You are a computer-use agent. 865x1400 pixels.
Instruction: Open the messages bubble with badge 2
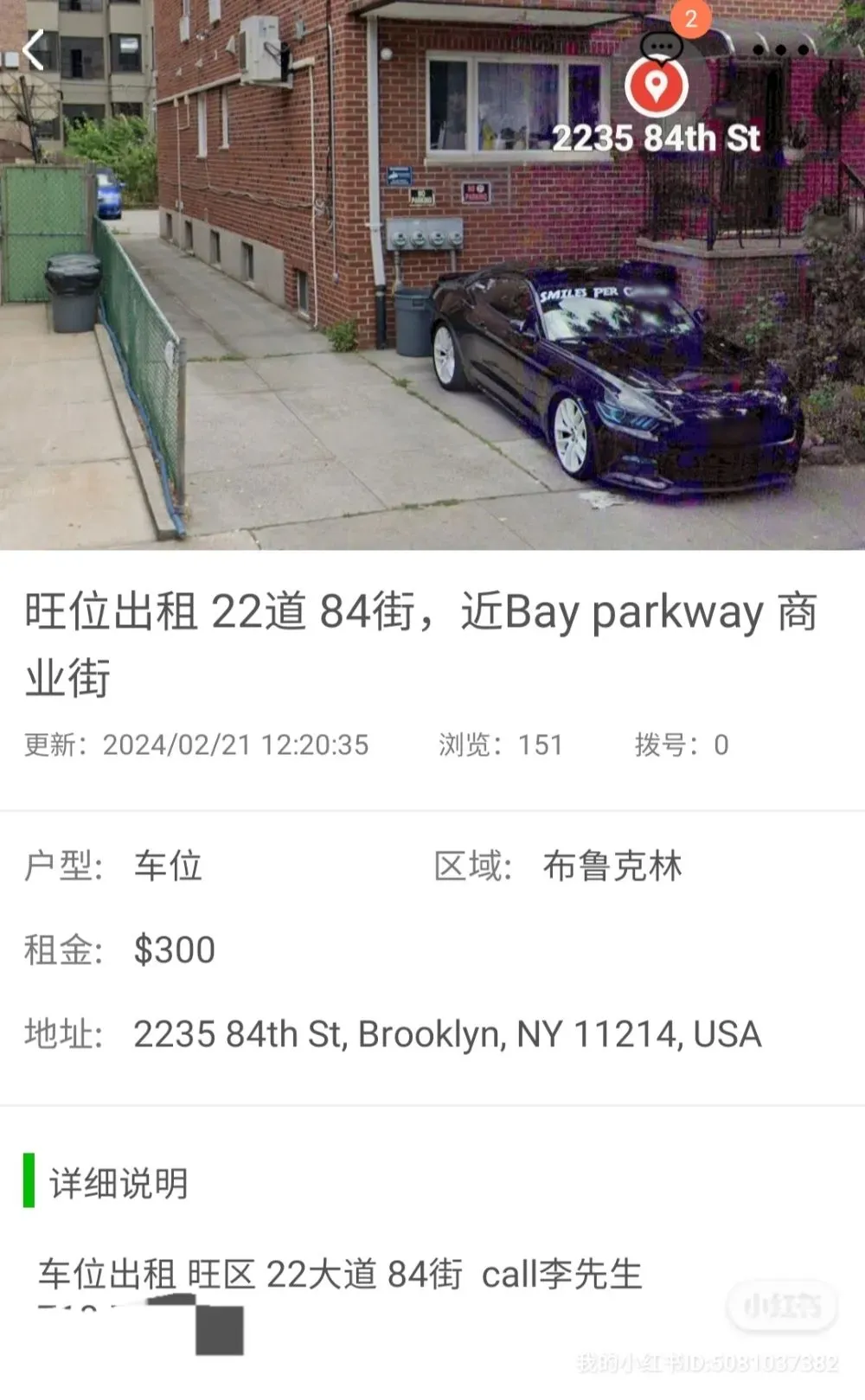coord(663,45)
